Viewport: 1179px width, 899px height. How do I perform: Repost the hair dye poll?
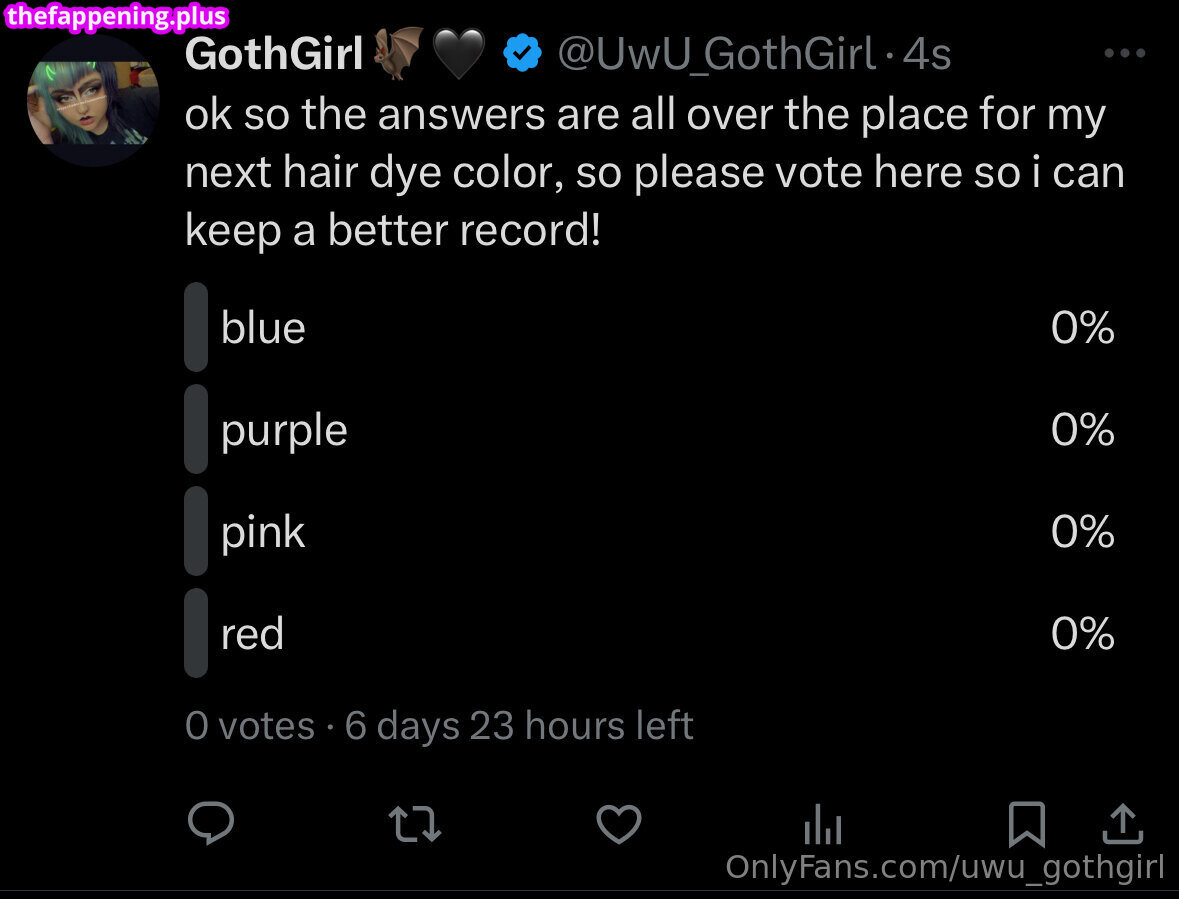point(415,824)
